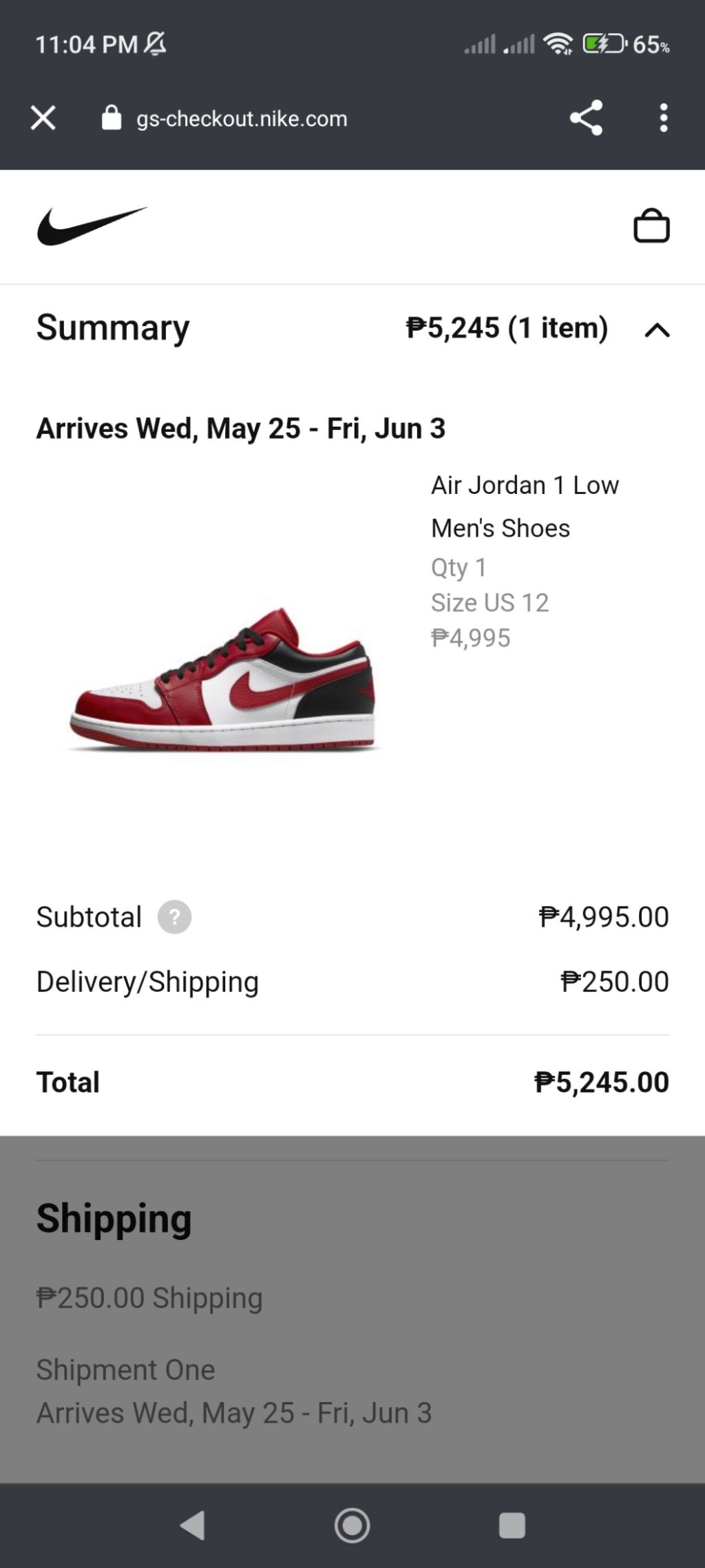Collapse the order Summary section
The image size is (705, 1568).
(657, 330)
